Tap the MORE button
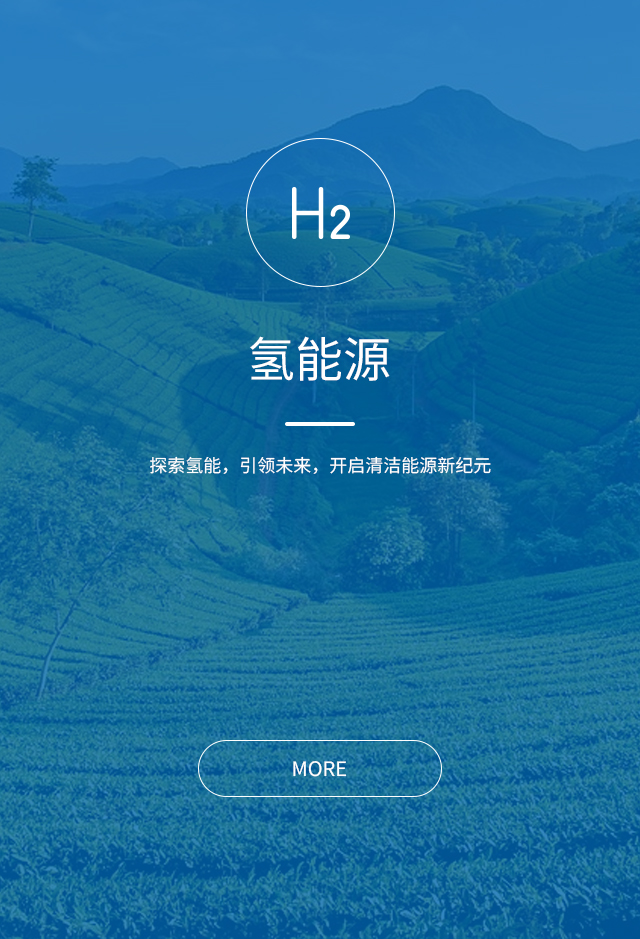This screenshot has width=640, height=939. (x=319, y=768)
